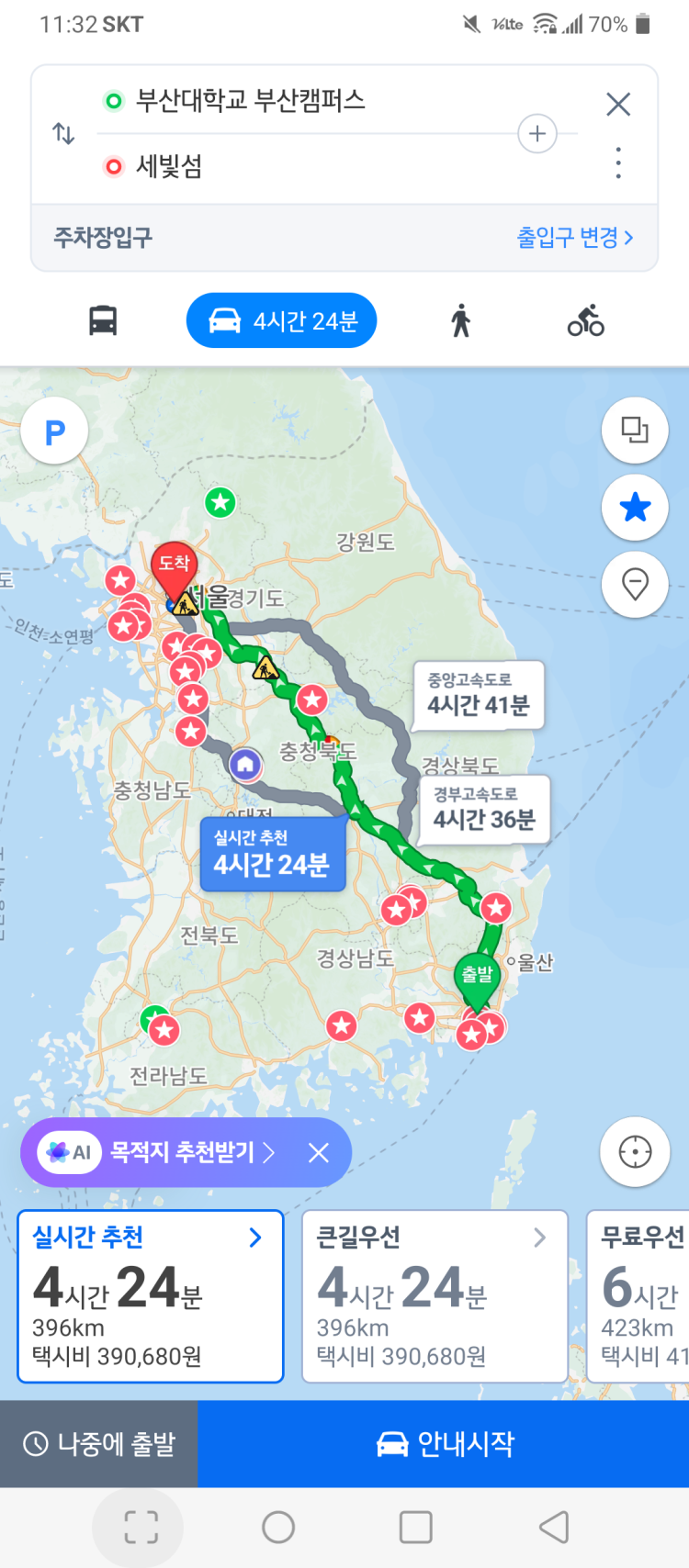Image resolution: width=689 pixels, height=1568 pixels.
Task: Open the route overflow menu
Action: (x=618, y=163)
